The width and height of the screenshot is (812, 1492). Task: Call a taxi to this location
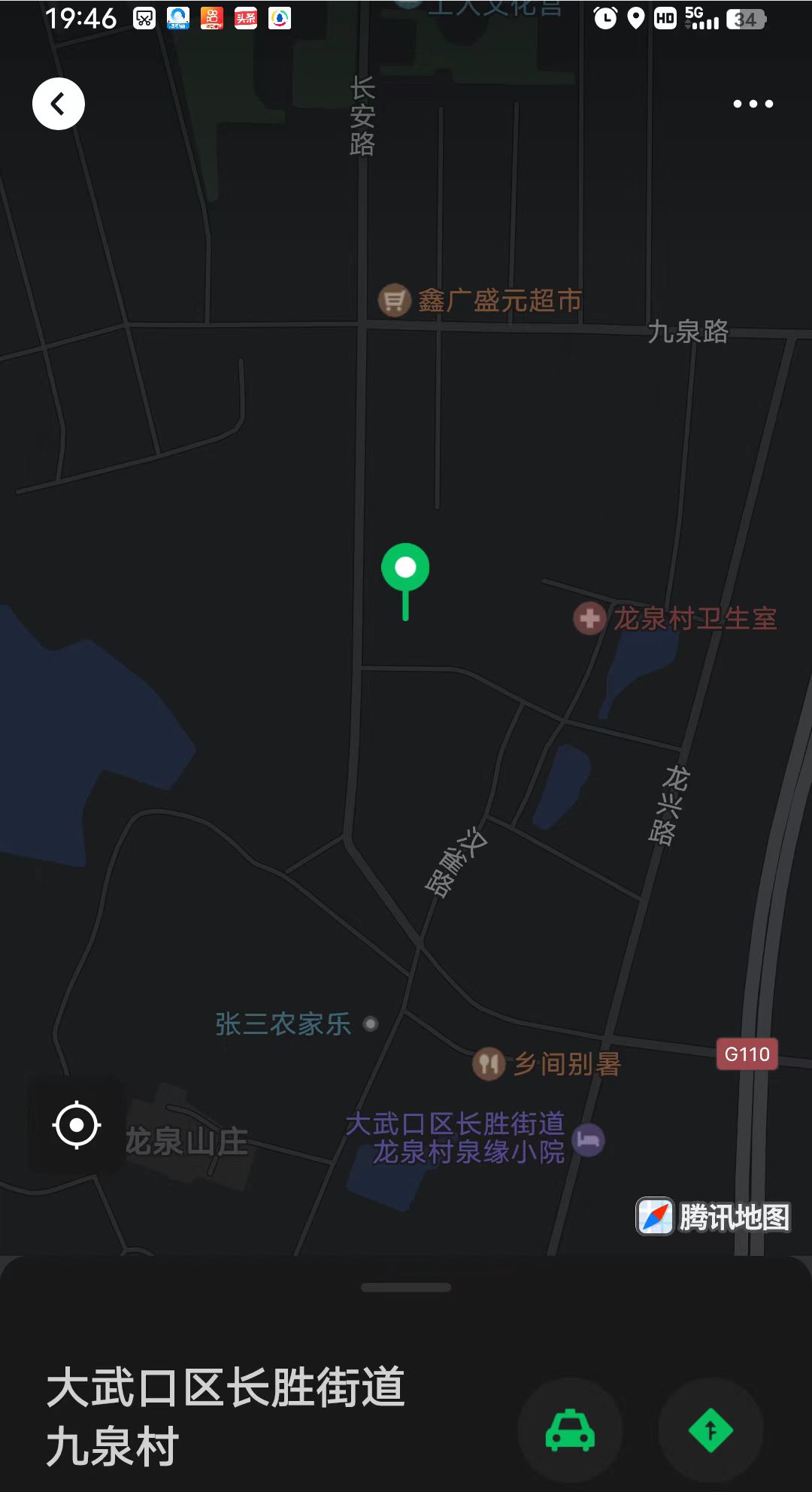click(x=570, y=1430)
